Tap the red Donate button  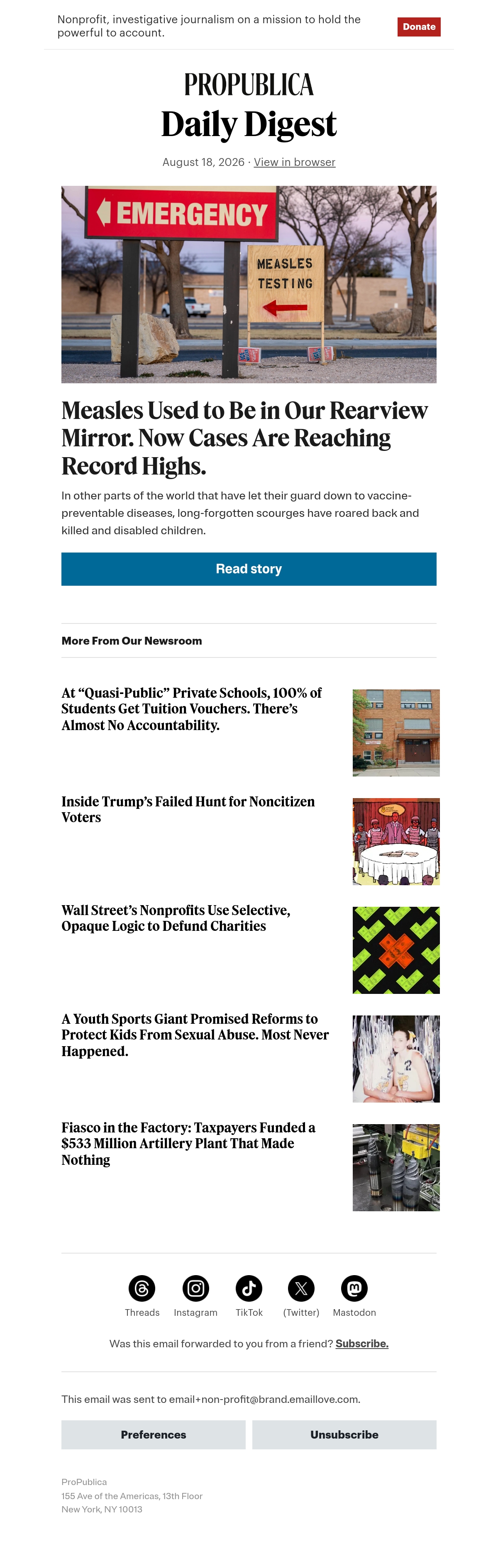pyautogui.click(x=419, y=27)
